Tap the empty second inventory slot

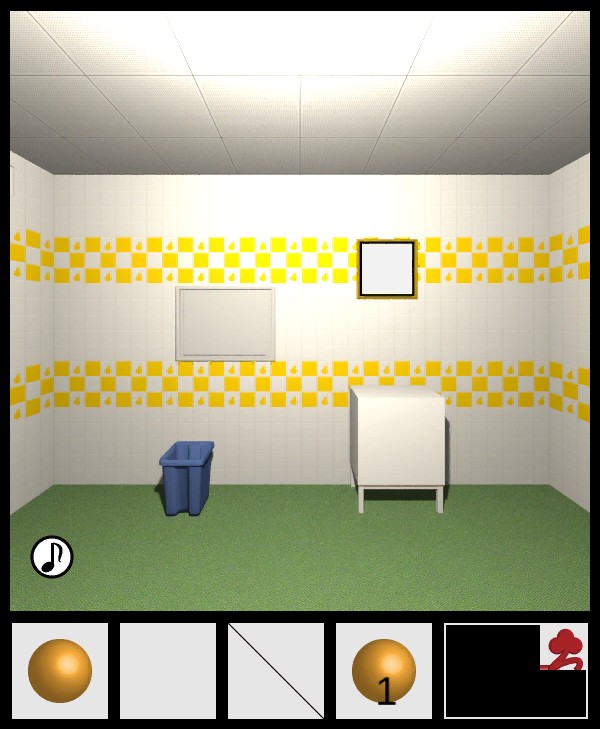click(x=168, y=670)
